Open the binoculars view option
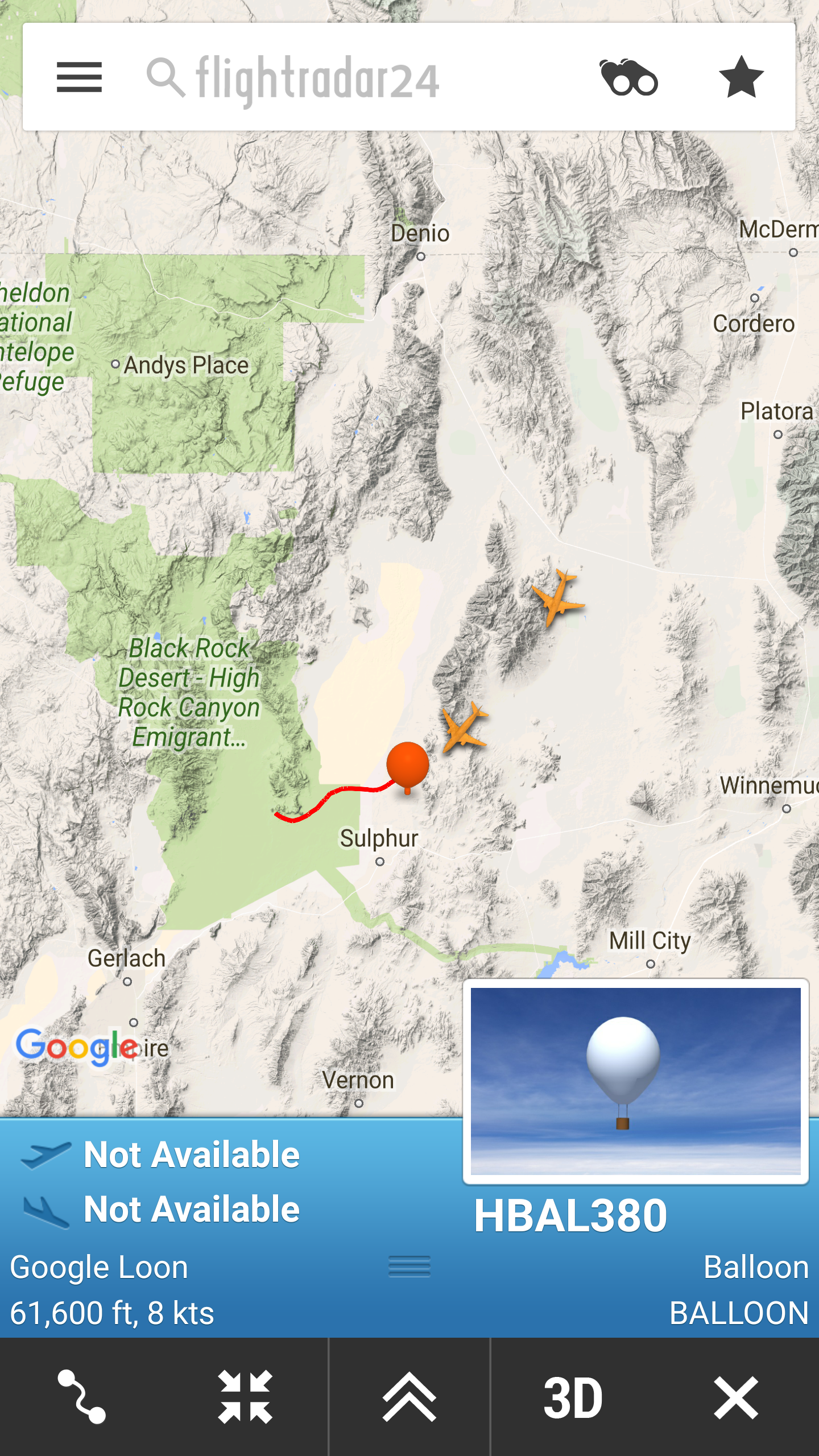The height and width of the screenshot is (1456, 819). click(628, 77)
